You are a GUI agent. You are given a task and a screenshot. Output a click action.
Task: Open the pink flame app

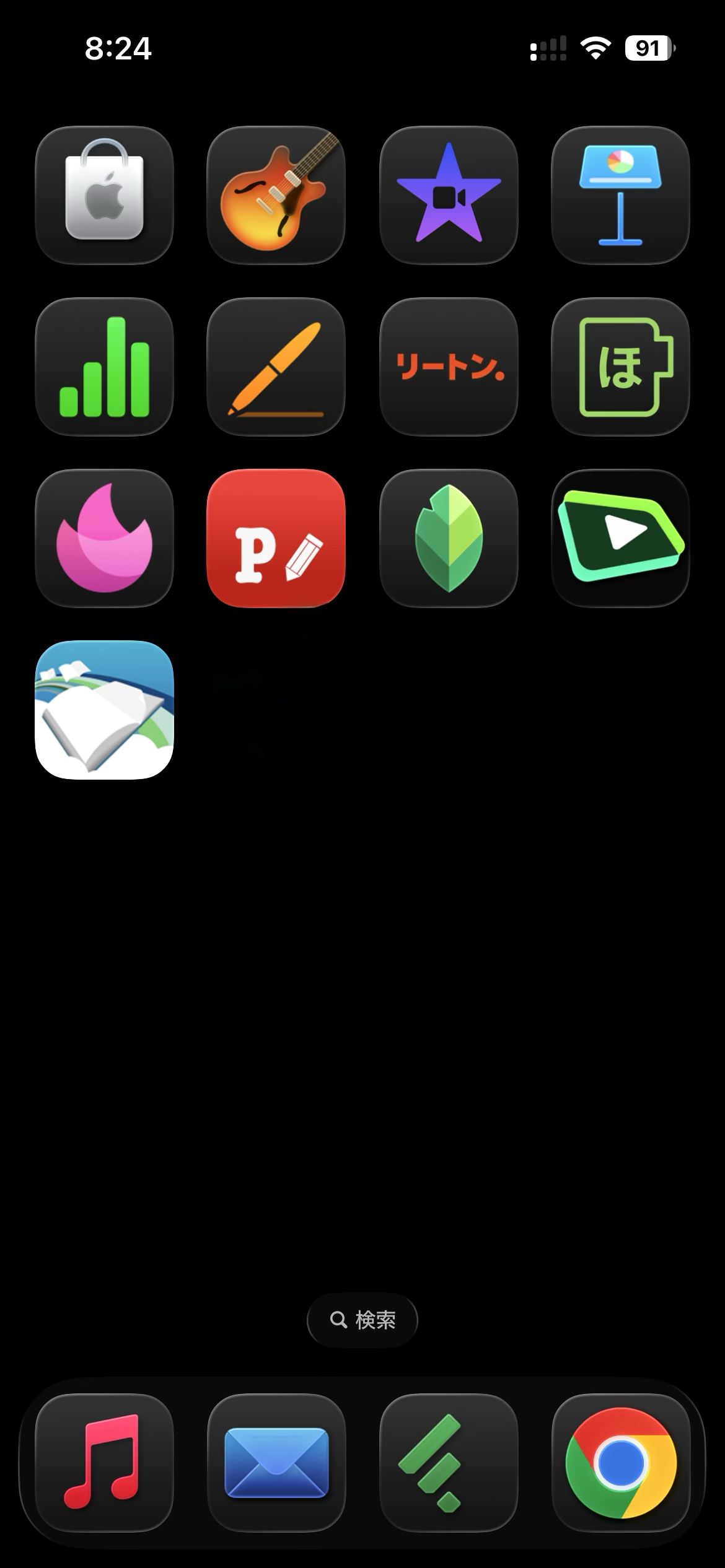click(104, 538)
